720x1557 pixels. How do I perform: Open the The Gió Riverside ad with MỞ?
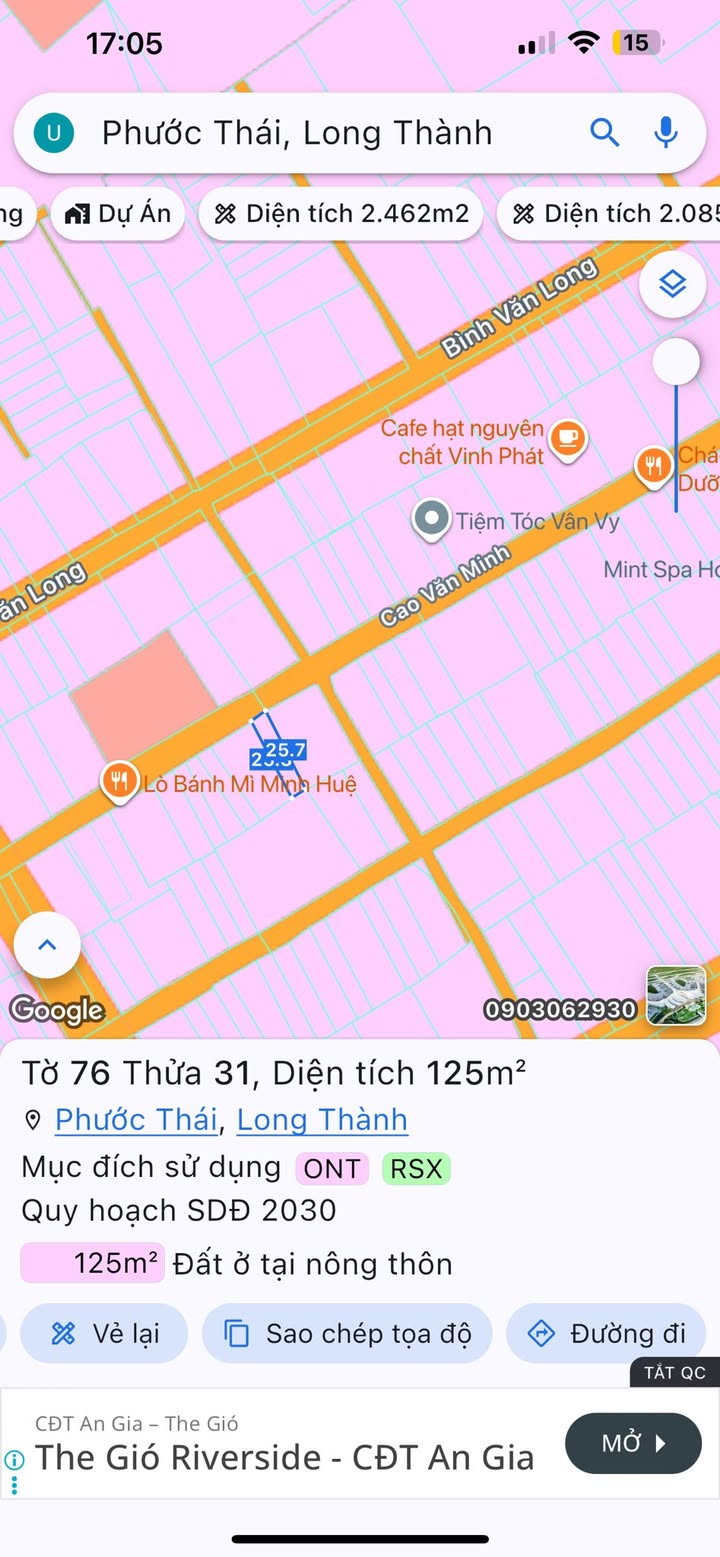point(633,1443)
